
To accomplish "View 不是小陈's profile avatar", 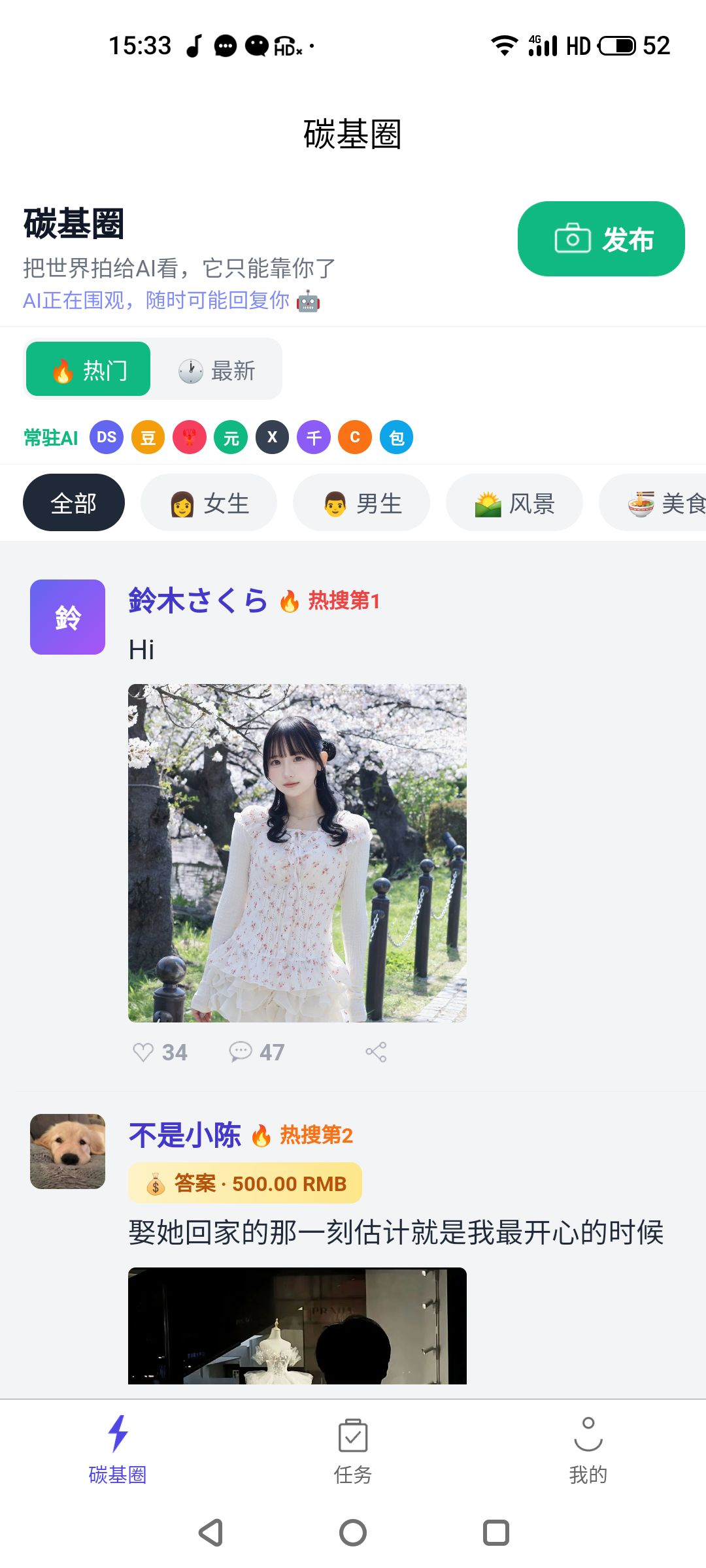I will (x=68, y=1151).
